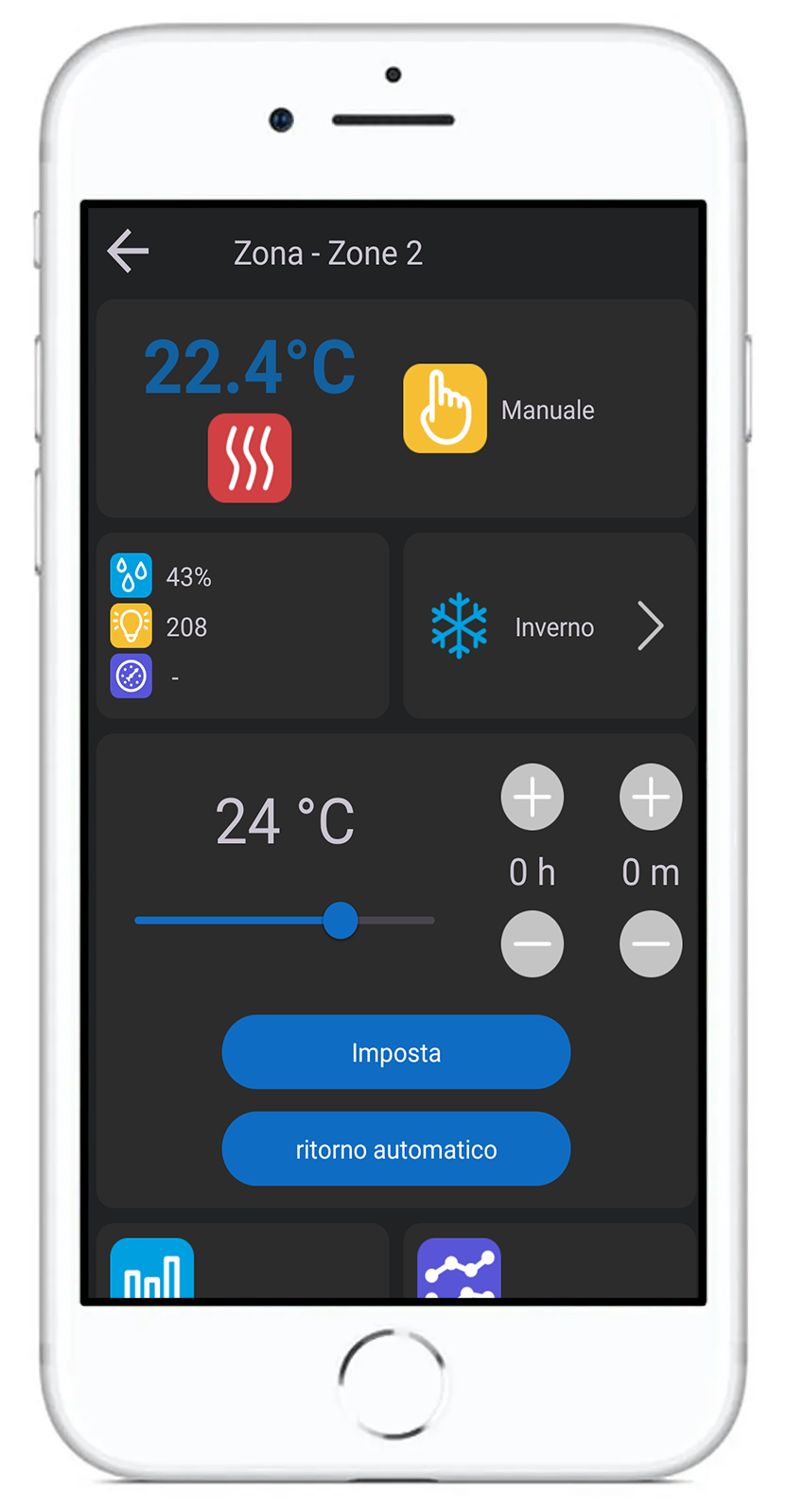Decrease the minutes with the minus button
787x1512 pixels.
coord(651,943)
